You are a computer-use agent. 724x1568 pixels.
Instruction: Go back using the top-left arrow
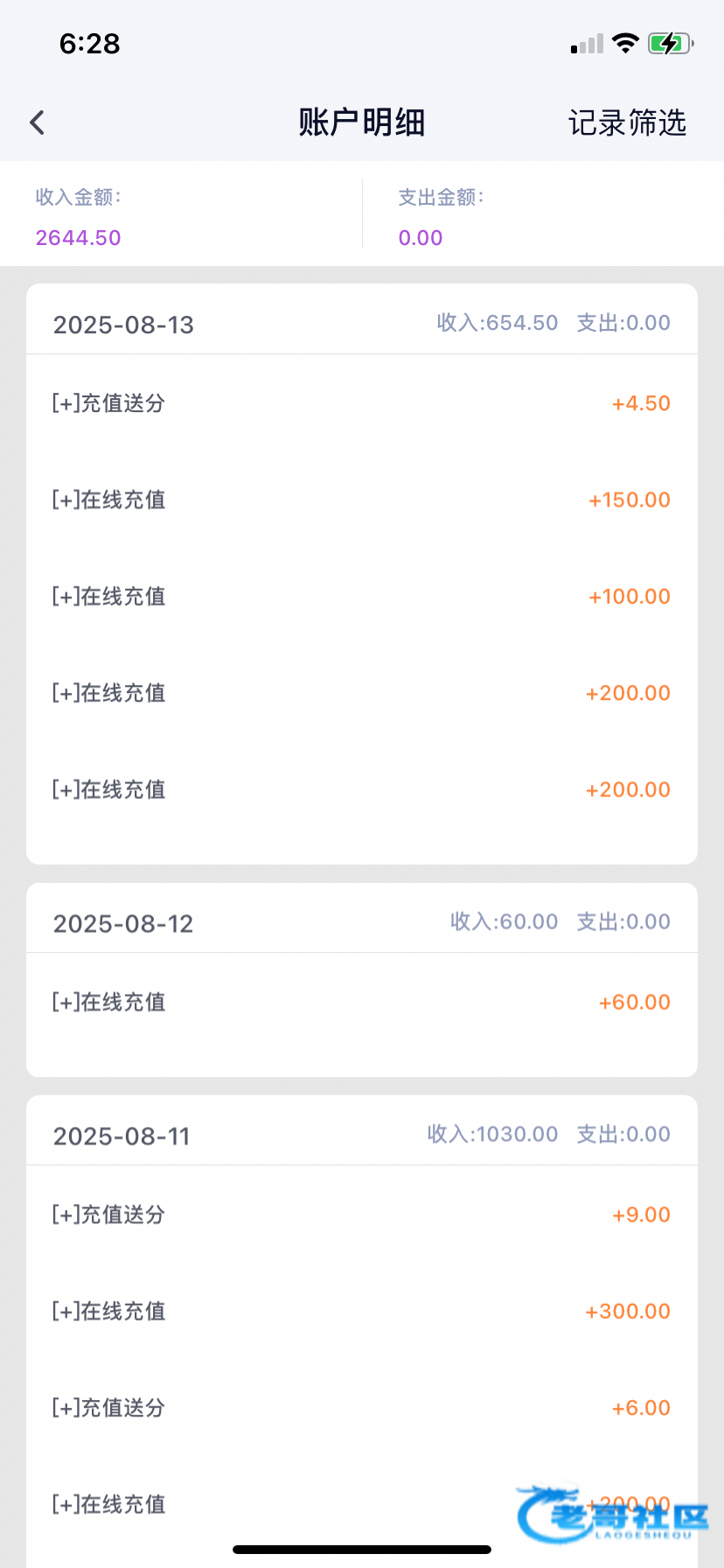(x=37, y=122)
